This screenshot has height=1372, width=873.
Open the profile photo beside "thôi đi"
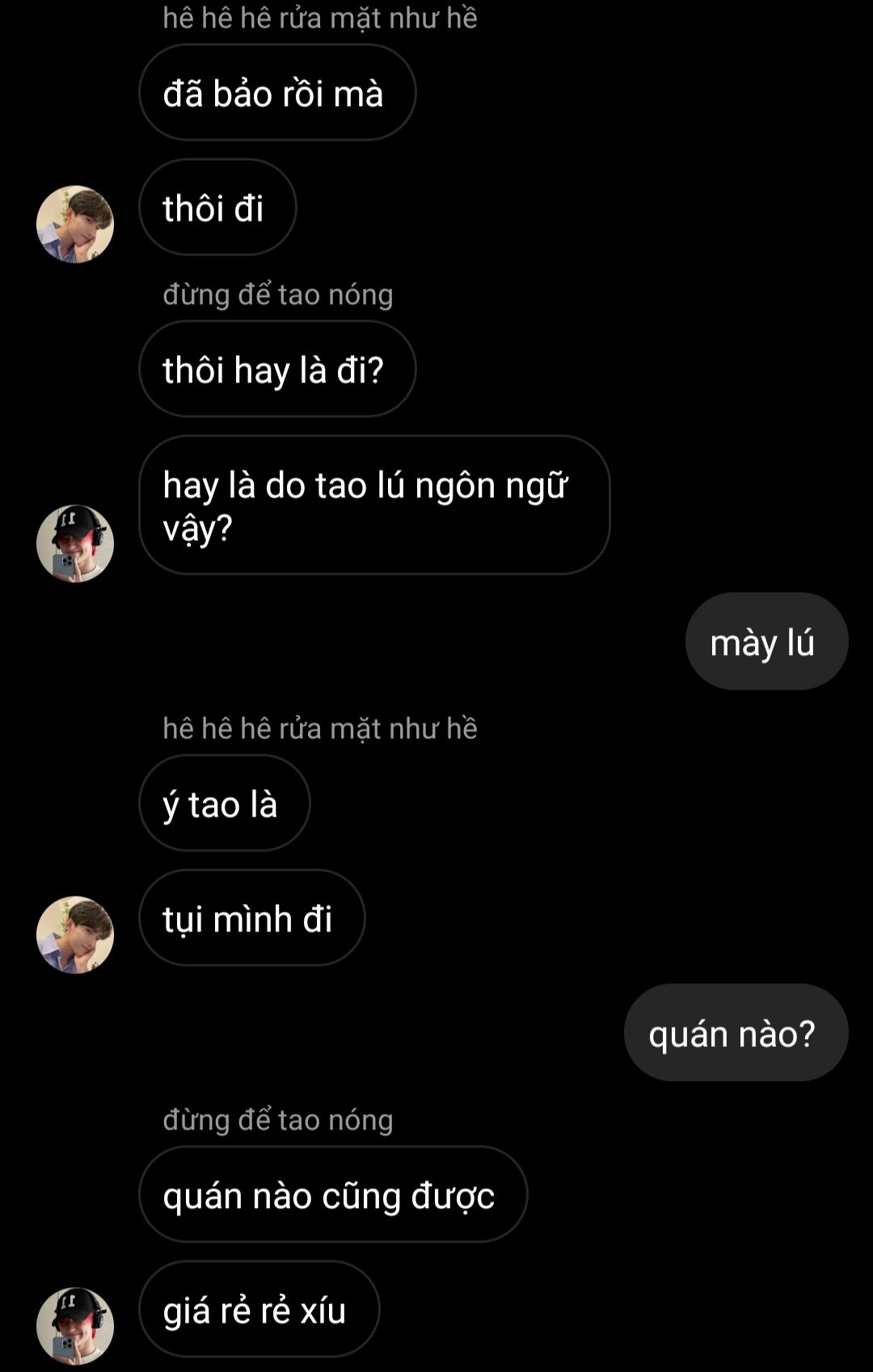75,224
